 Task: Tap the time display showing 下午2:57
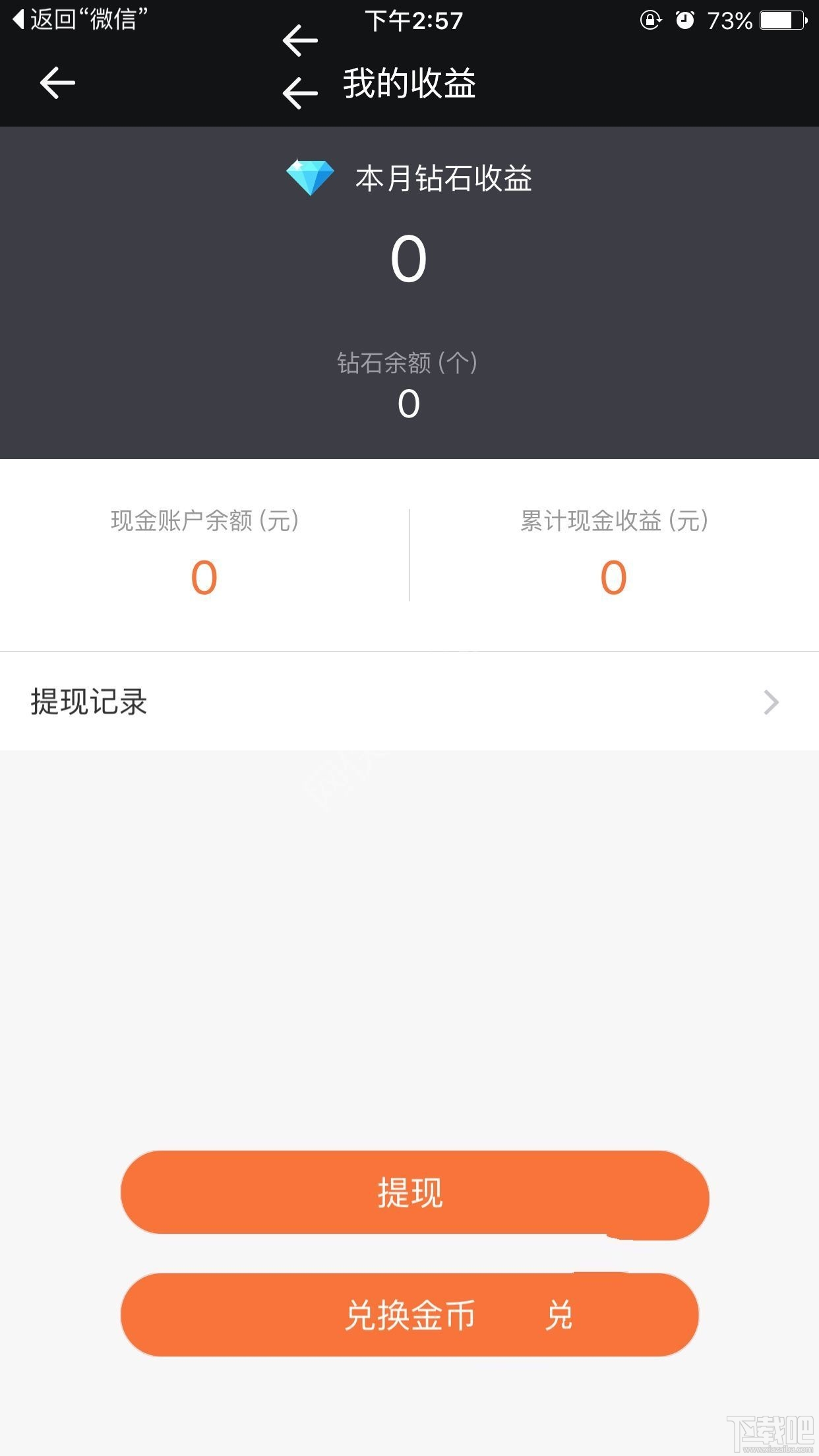[414, 21]
